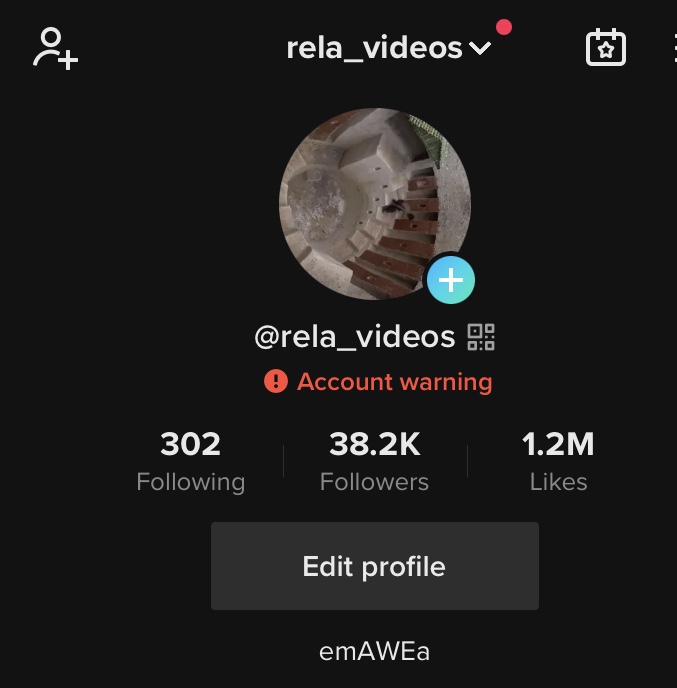
Task: Open the 302 Following list
Action: [x=190, y=461]
